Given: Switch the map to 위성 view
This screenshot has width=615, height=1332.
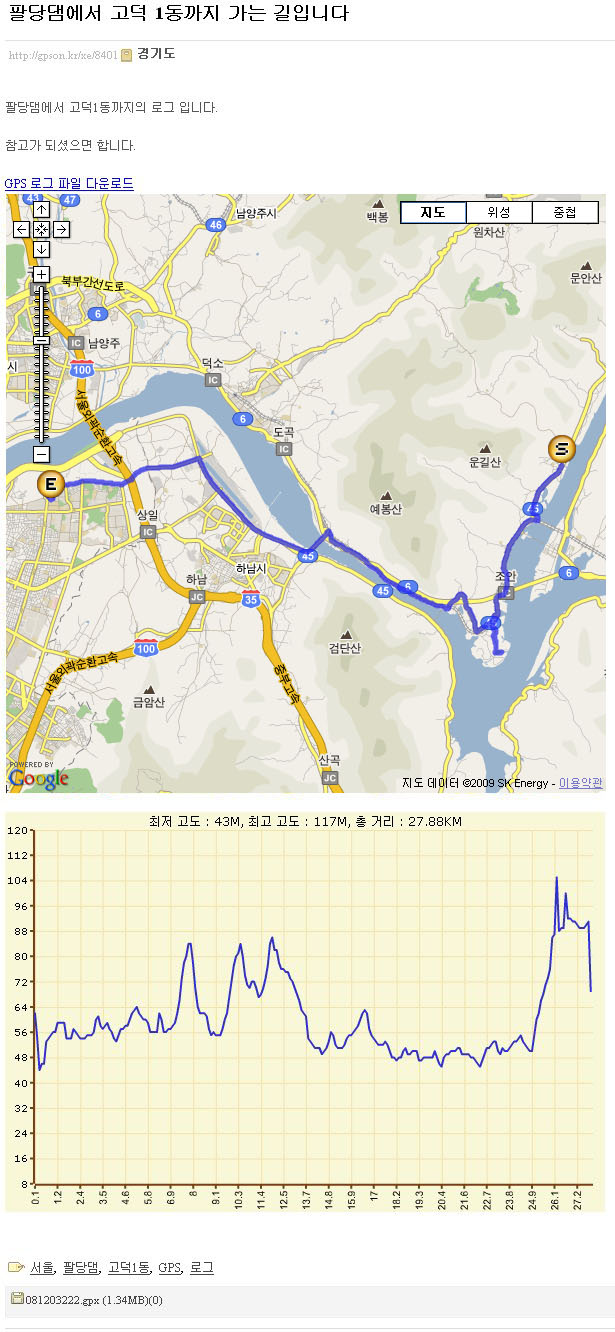Looking at the screenshot, I should click(499, 212).
